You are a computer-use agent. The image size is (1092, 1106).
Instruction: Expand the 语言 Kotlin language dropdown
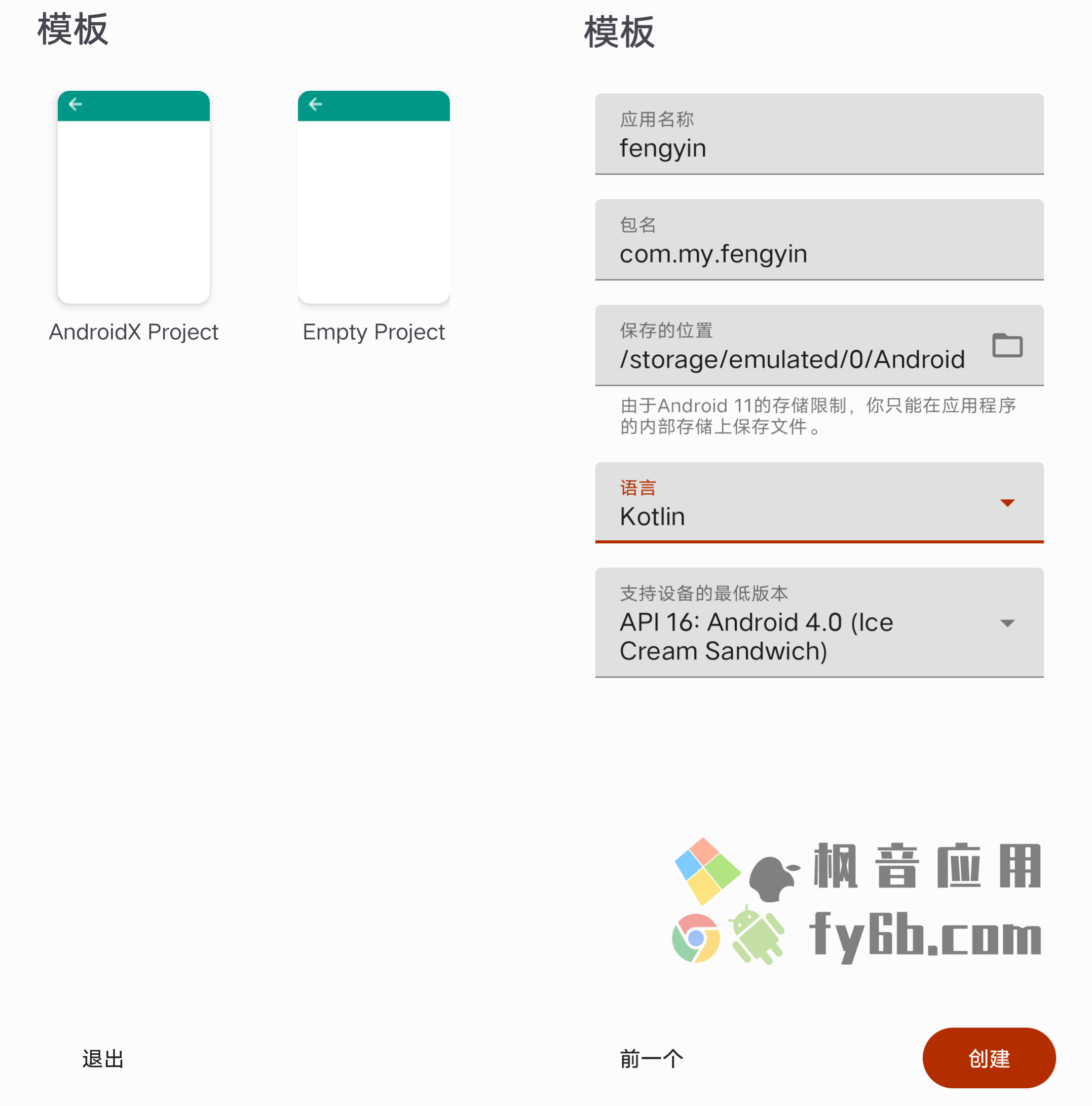tap(818, 503)
